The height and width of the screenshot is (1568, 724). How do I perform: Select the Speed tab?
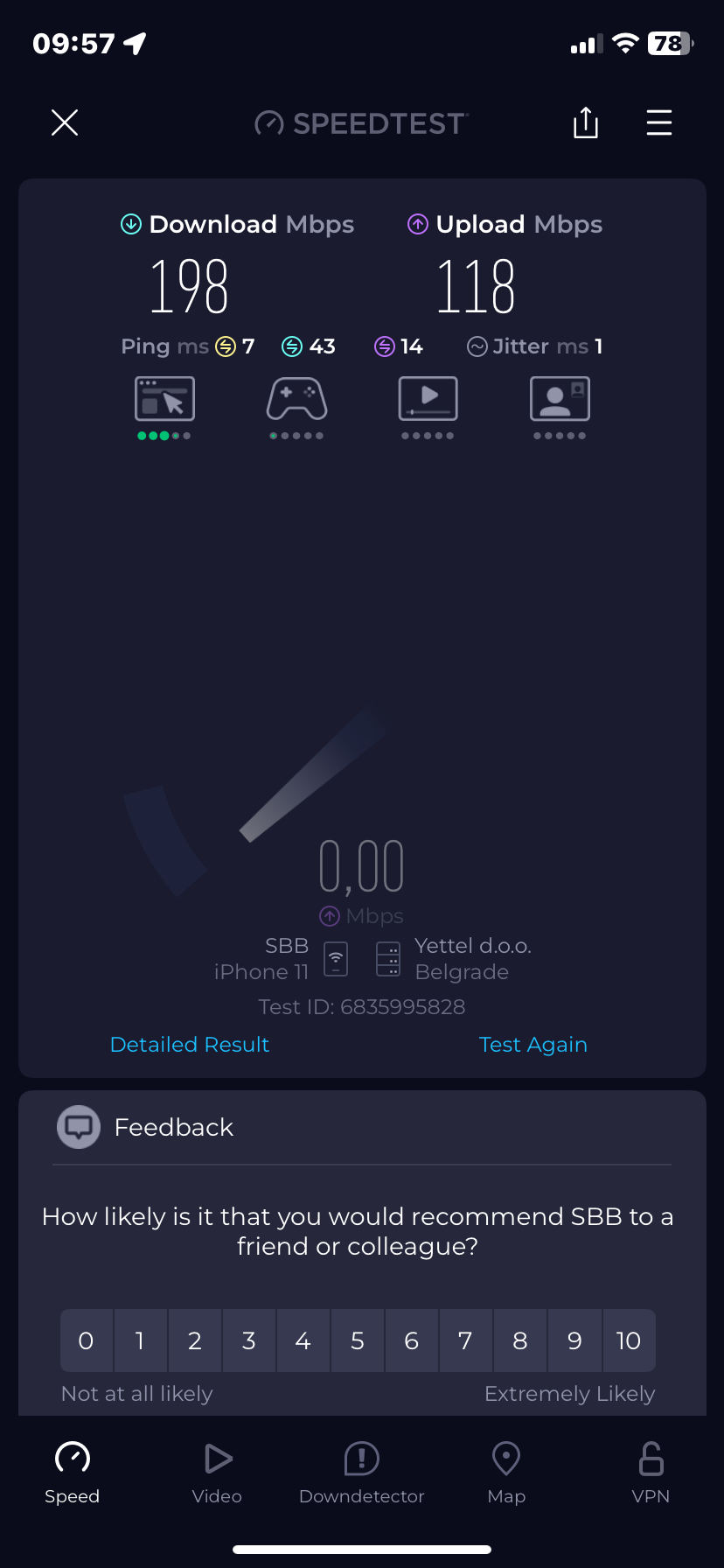[x=72, y=1473]
